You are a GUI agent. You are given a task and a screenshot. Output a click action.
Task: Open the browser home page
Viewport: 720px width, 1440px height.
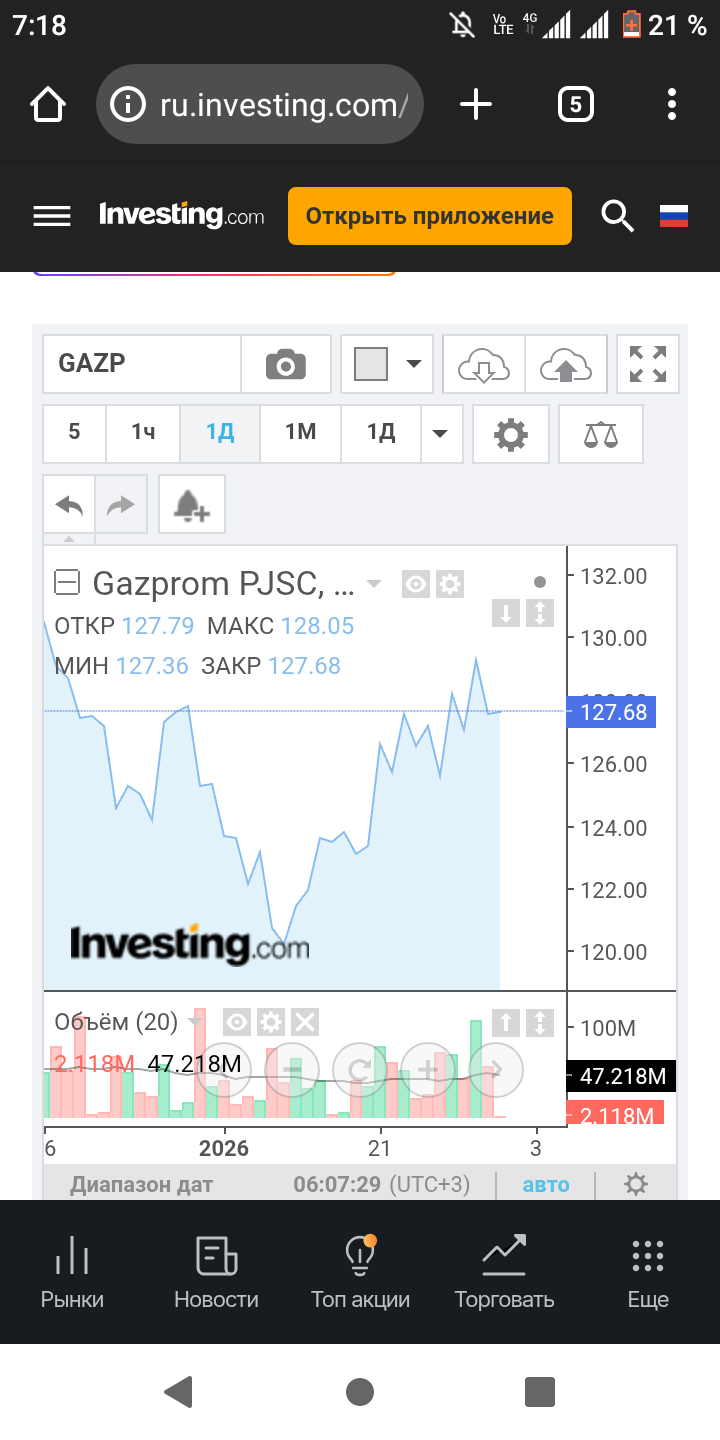[48, 104]
